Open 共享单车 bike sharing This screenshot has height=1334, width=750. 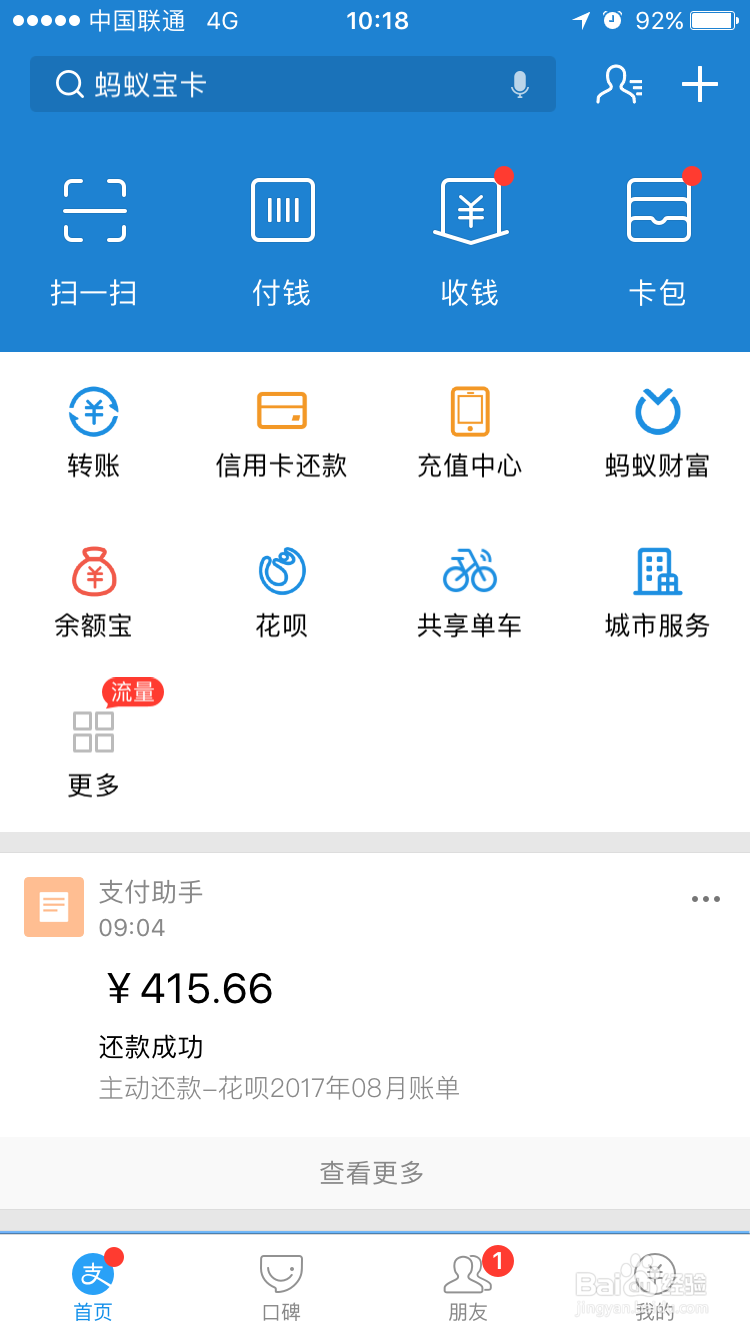point(470,592)
